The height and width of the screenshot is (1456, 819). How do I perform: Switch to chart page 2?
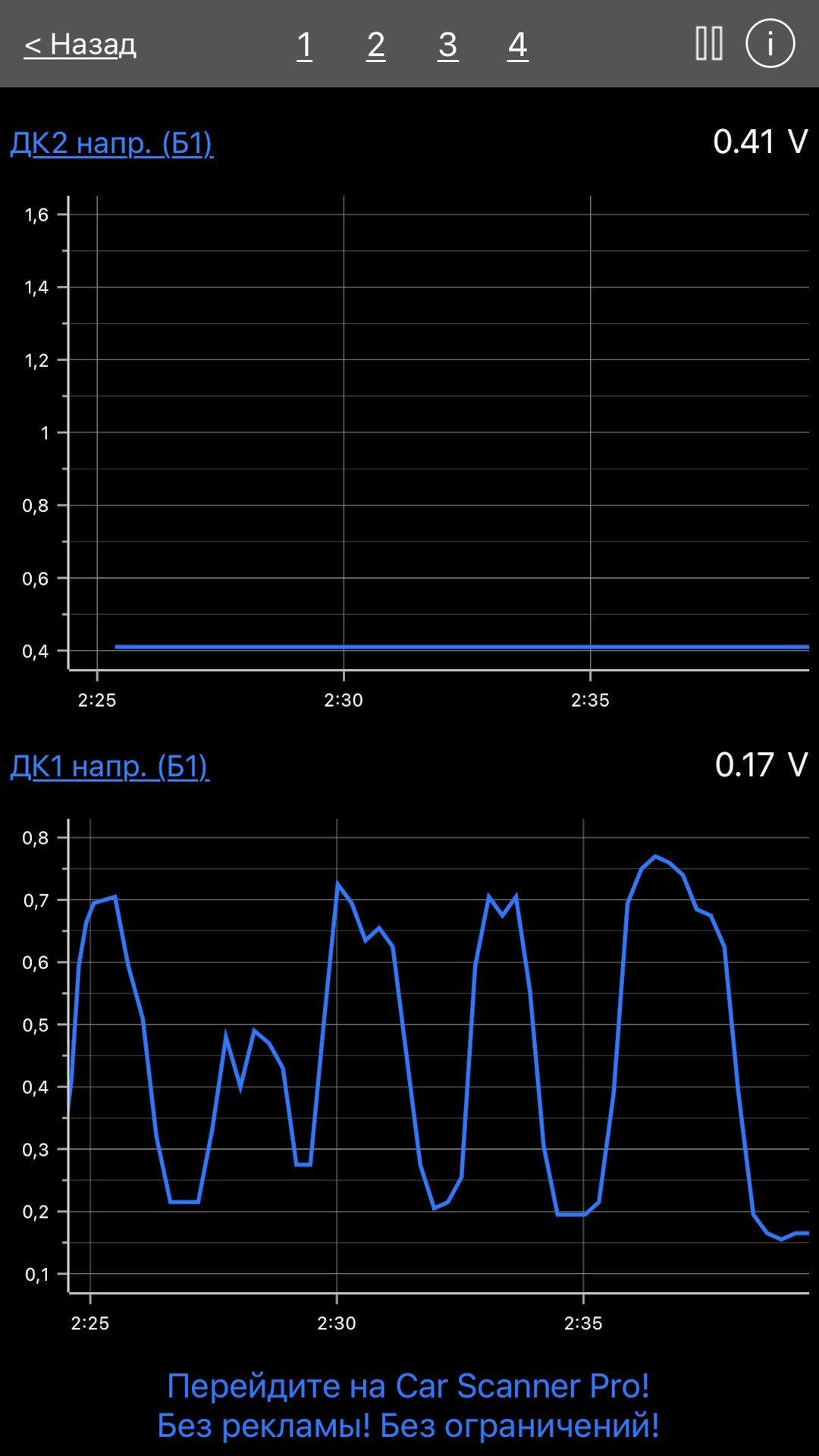click(x=375, y=45)
